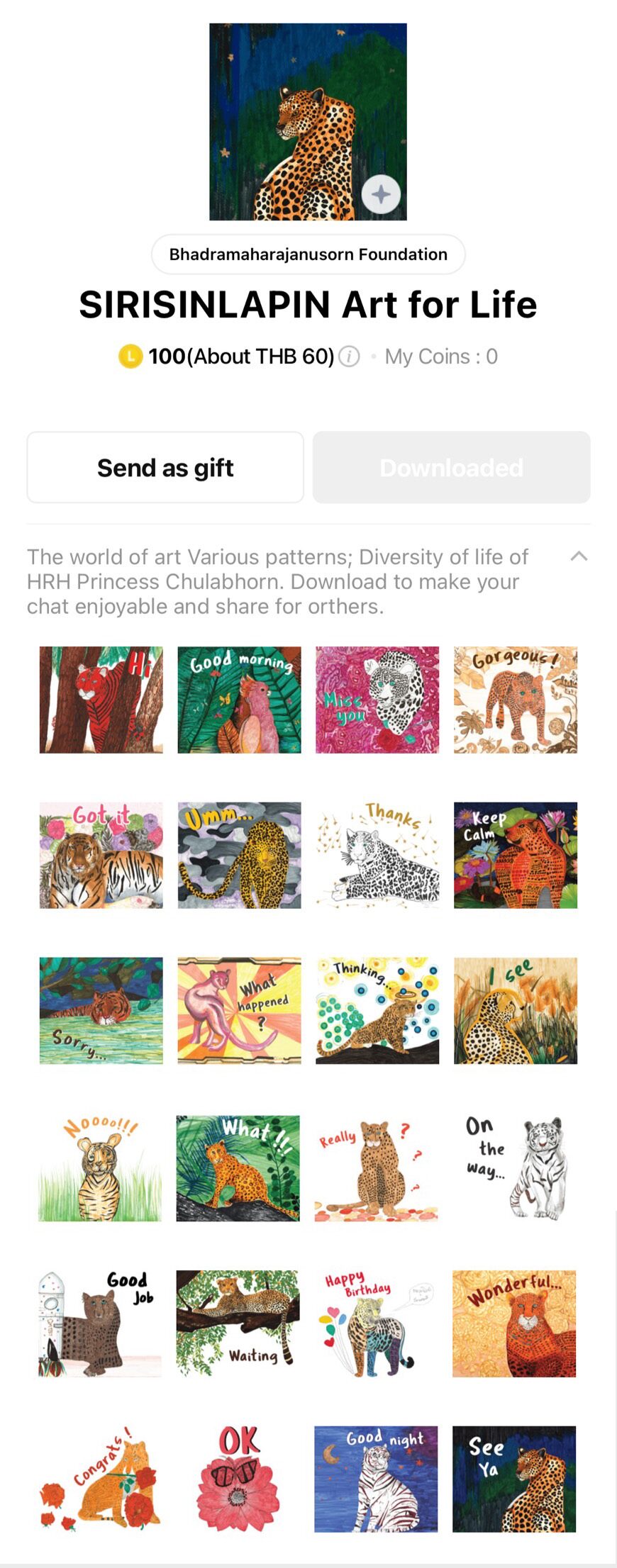
Task: Preview the Keep Calm sticker
Action: pyautogui.click(x=515, y=855)
